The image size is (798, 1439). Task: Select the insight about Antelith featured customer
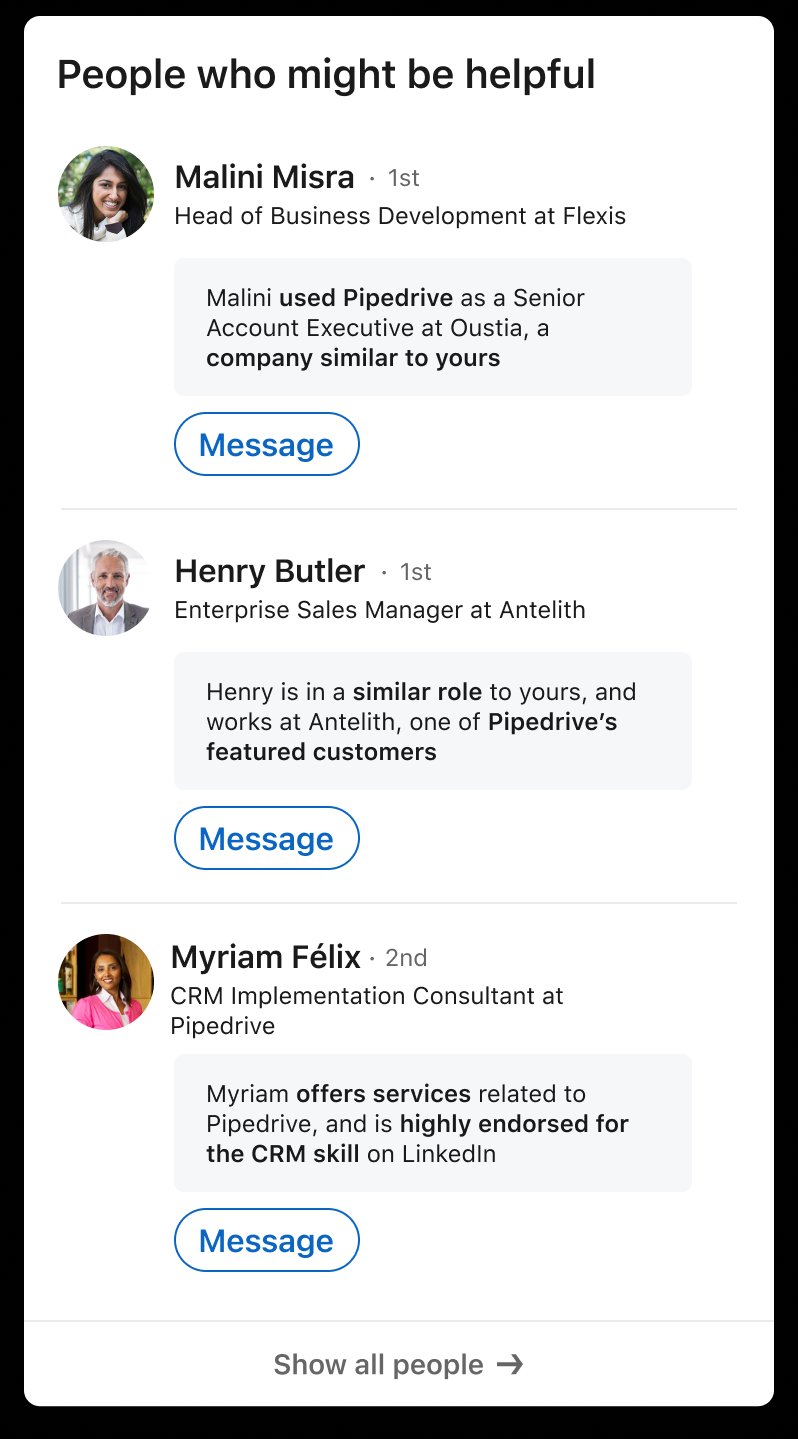pos(433,720)
